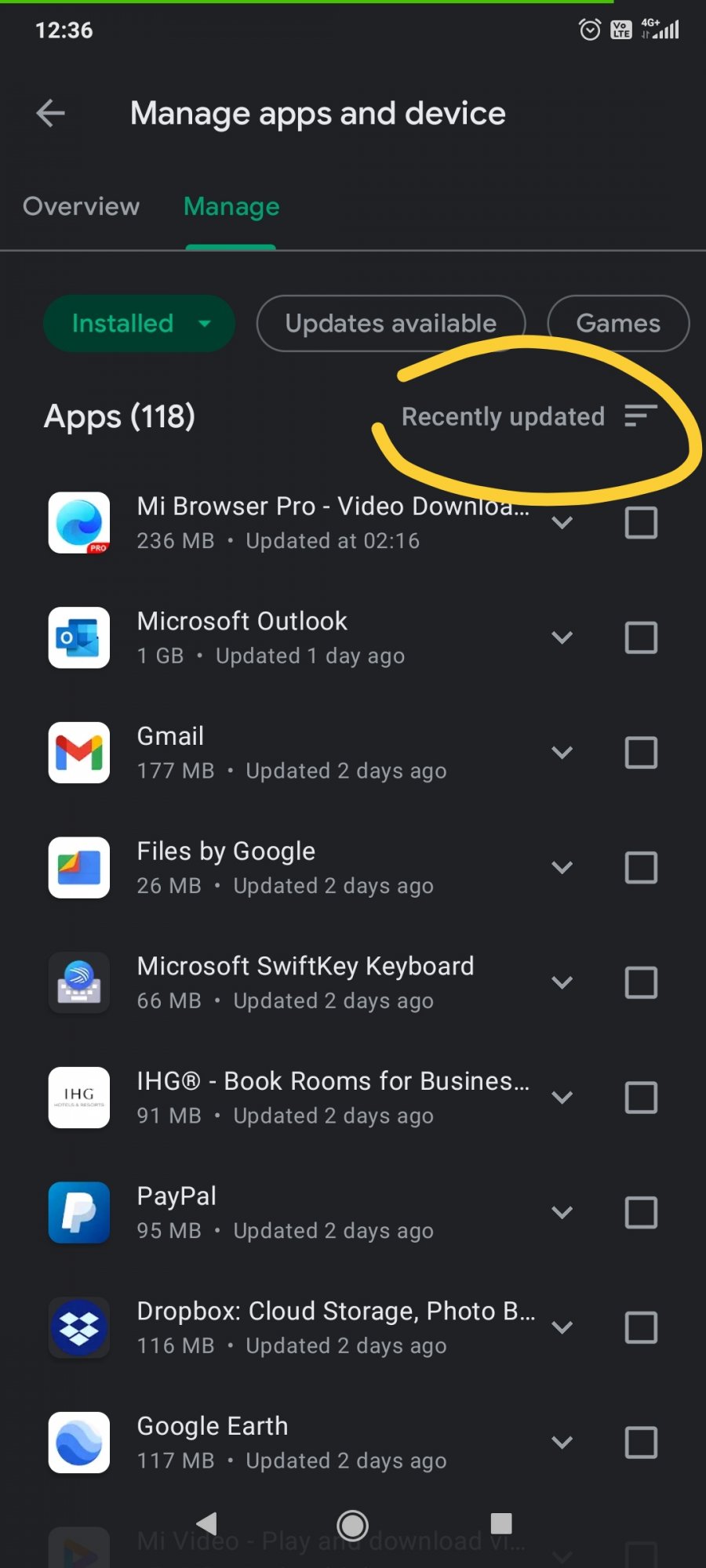Open the PayPal app row
The height and width of the screenshot is (1568, 706).
click(x=298, y=1212)
